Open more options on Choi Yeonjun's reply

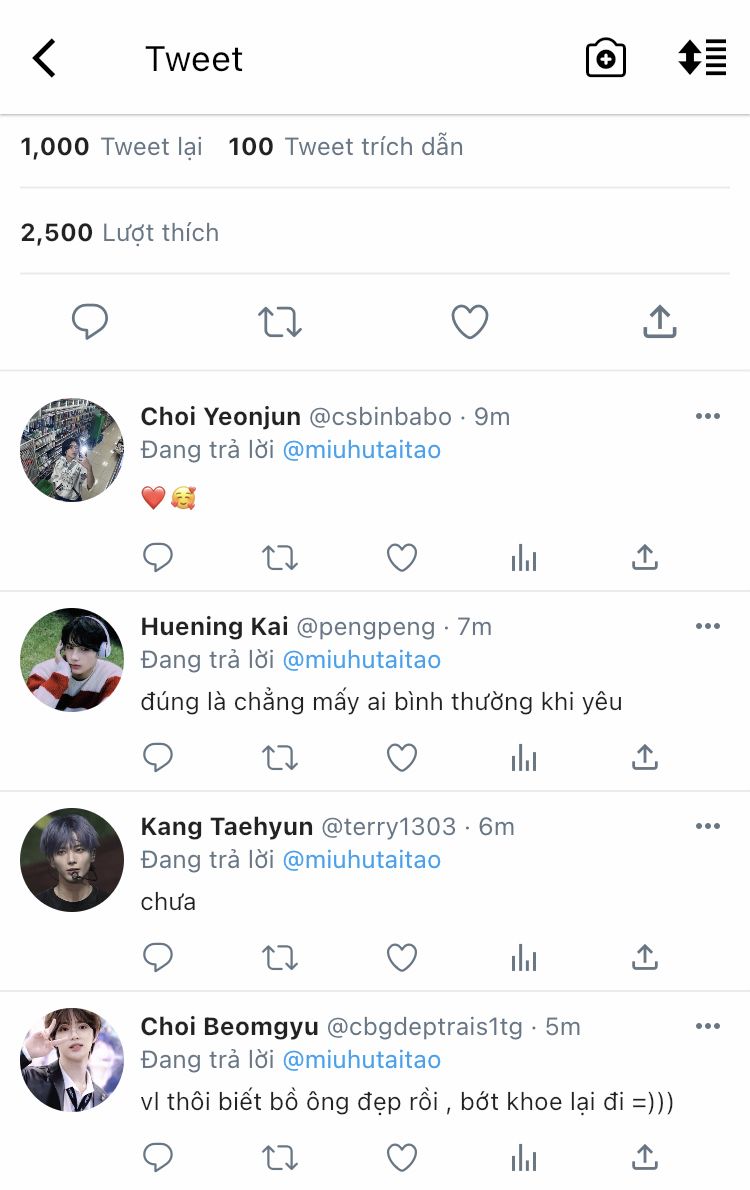point(707,417)
